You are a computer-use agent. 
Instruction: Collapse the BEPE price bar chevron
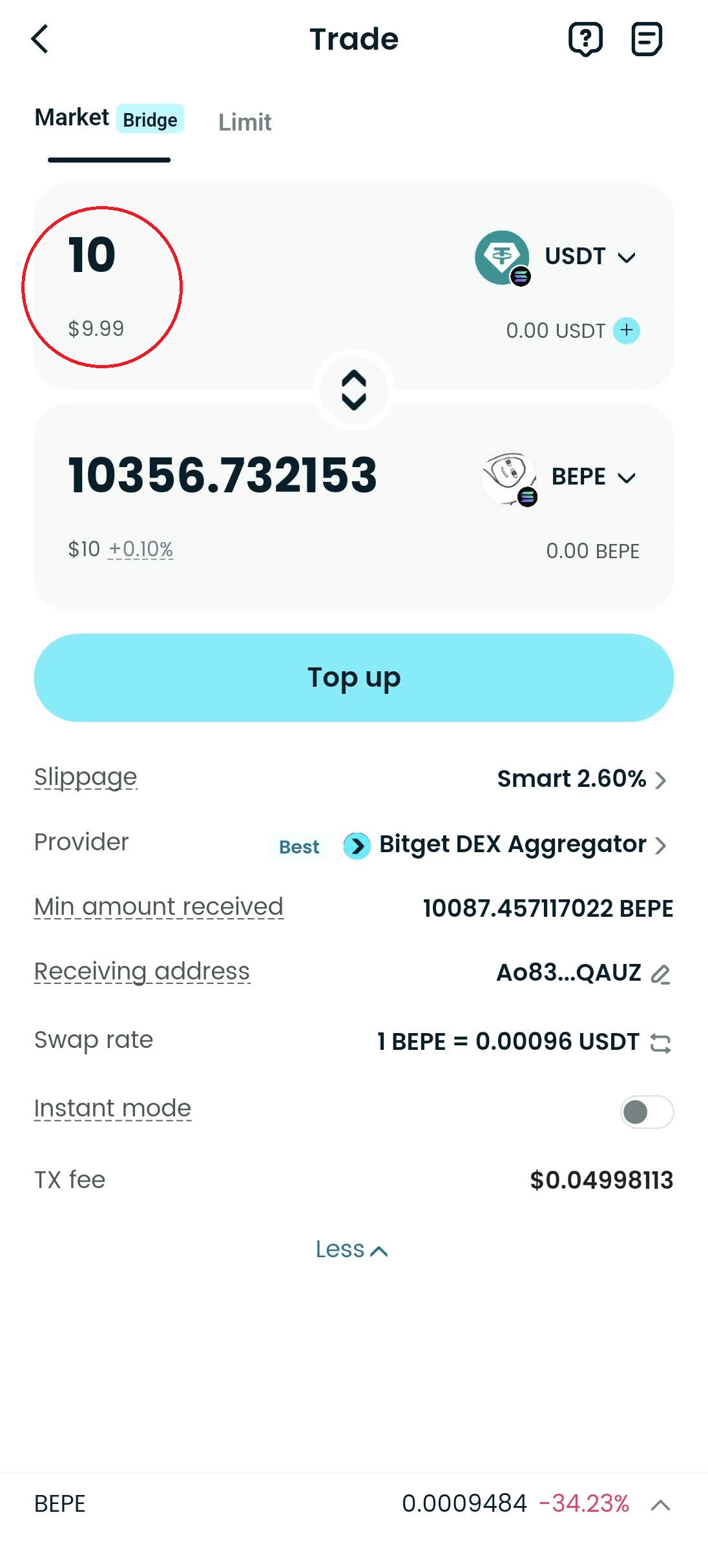pos(661,1505)
